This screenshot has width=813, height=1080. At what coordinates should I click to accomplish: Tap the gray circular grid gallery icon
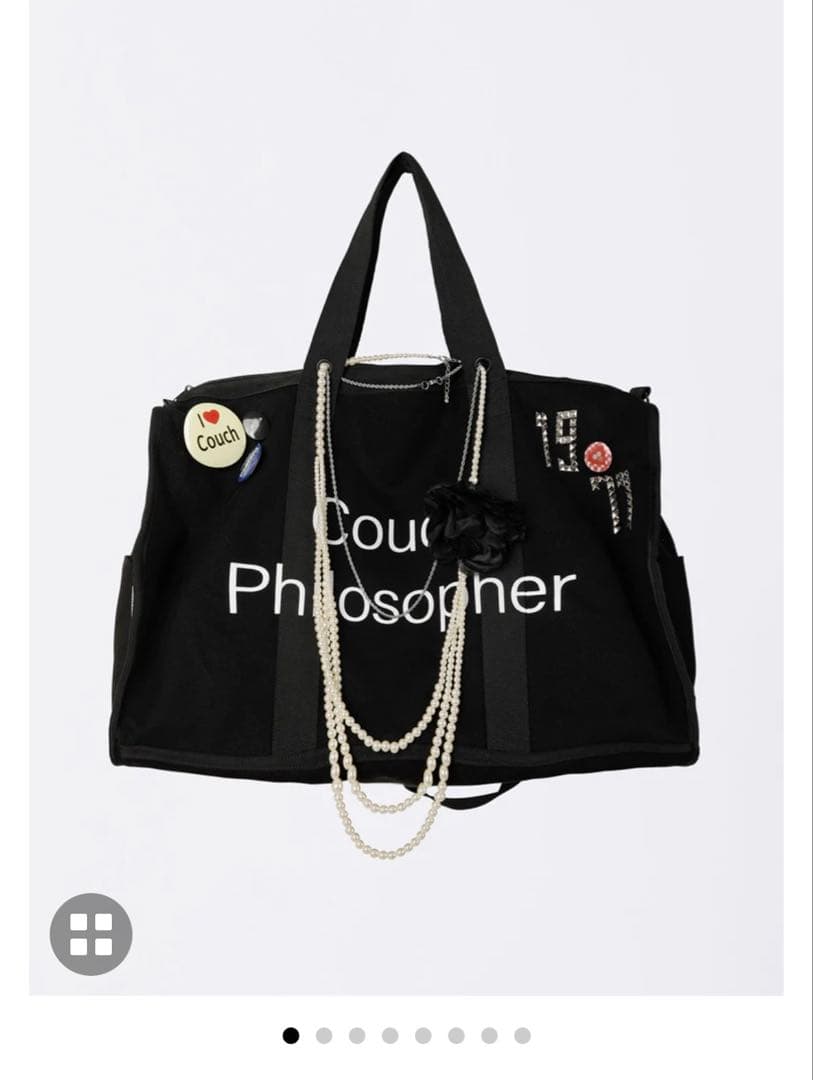point(93,934)
